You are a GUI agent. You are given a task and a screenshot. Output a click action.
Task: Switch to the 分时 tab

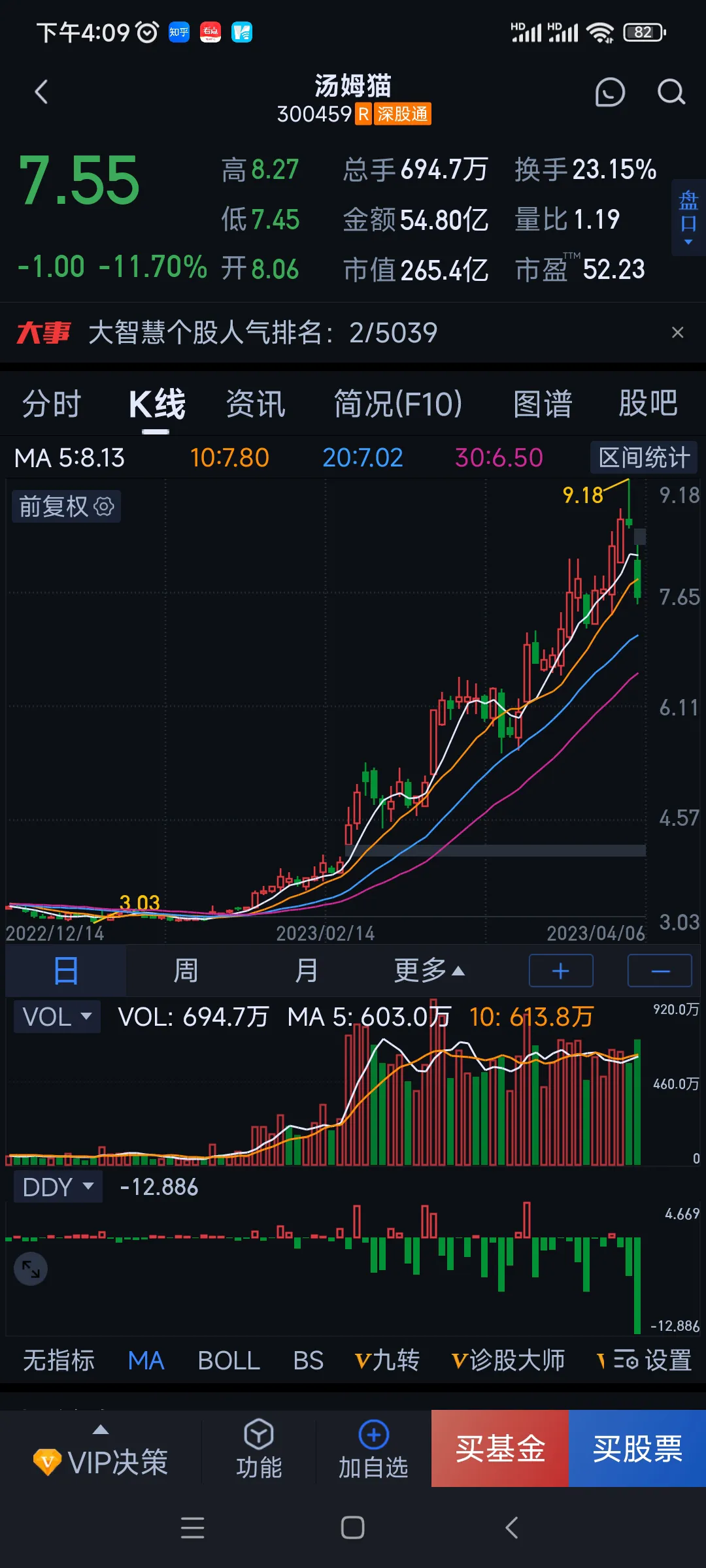click(x=51, y=404)
